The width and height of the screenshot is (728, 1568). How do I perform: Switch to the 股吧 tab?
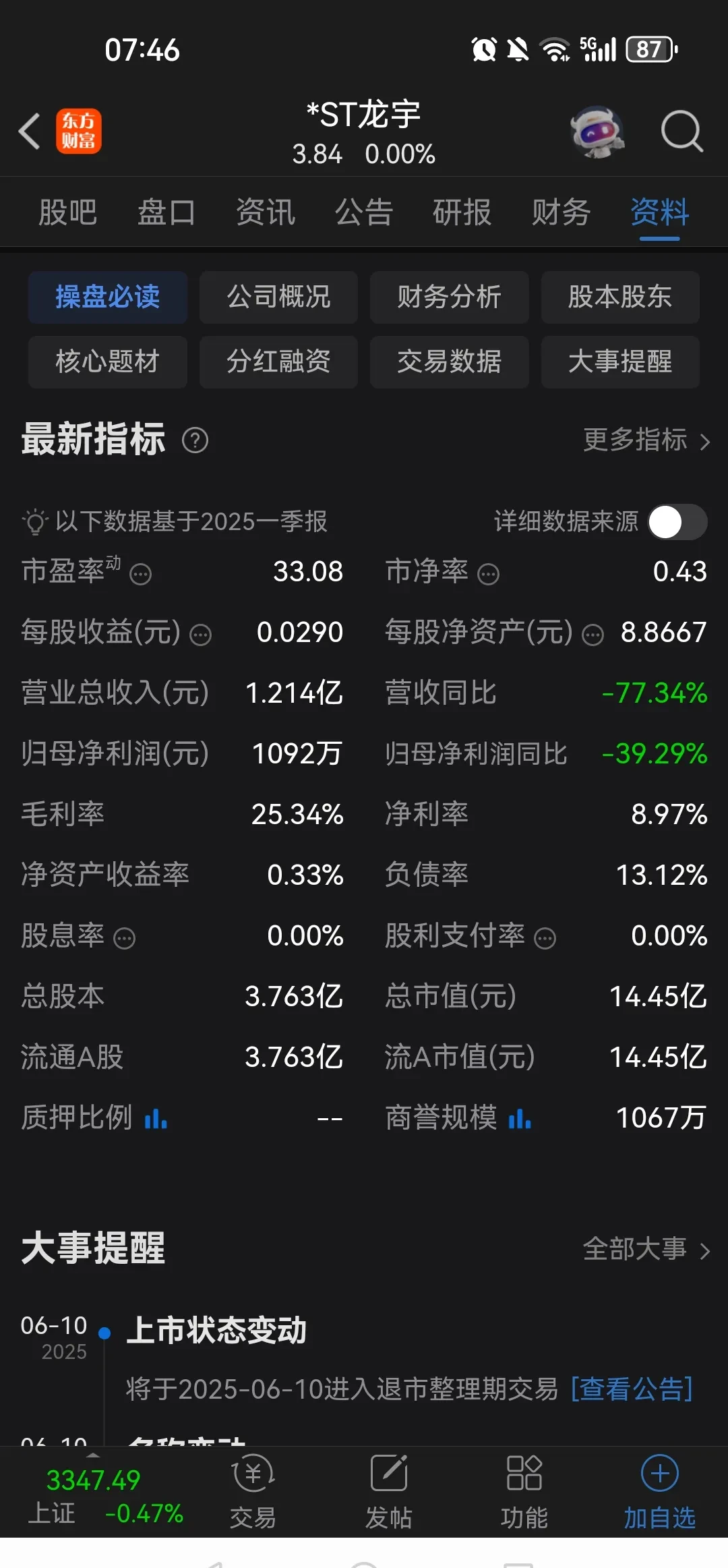pos(68,213)
